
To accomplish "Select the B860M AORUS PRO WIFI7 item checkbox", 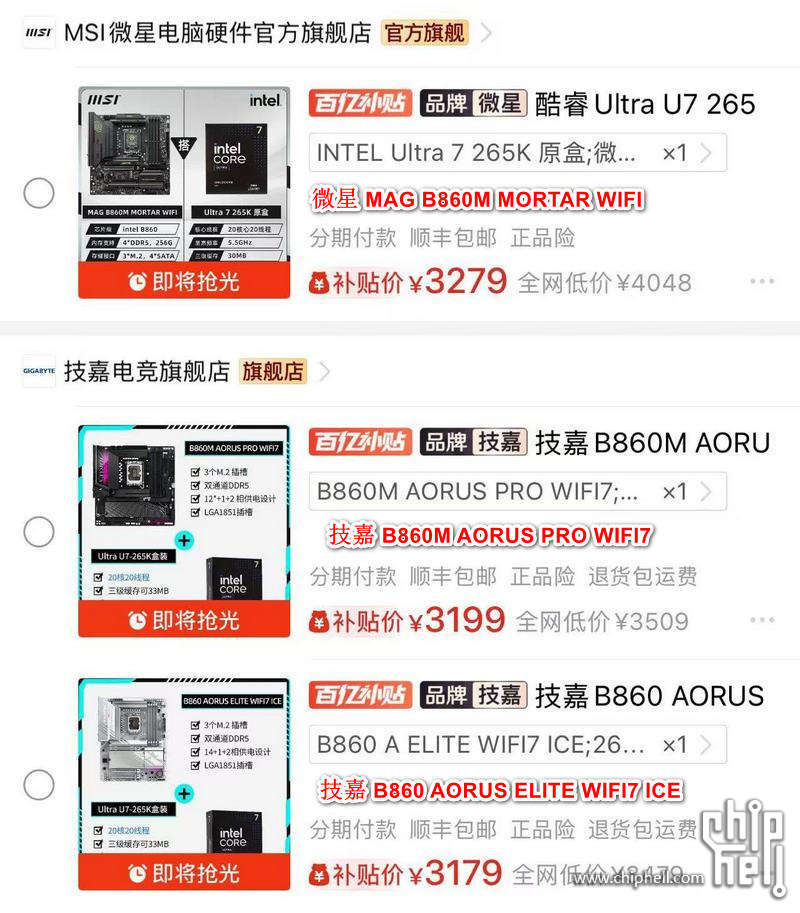I will pos(39,531).
